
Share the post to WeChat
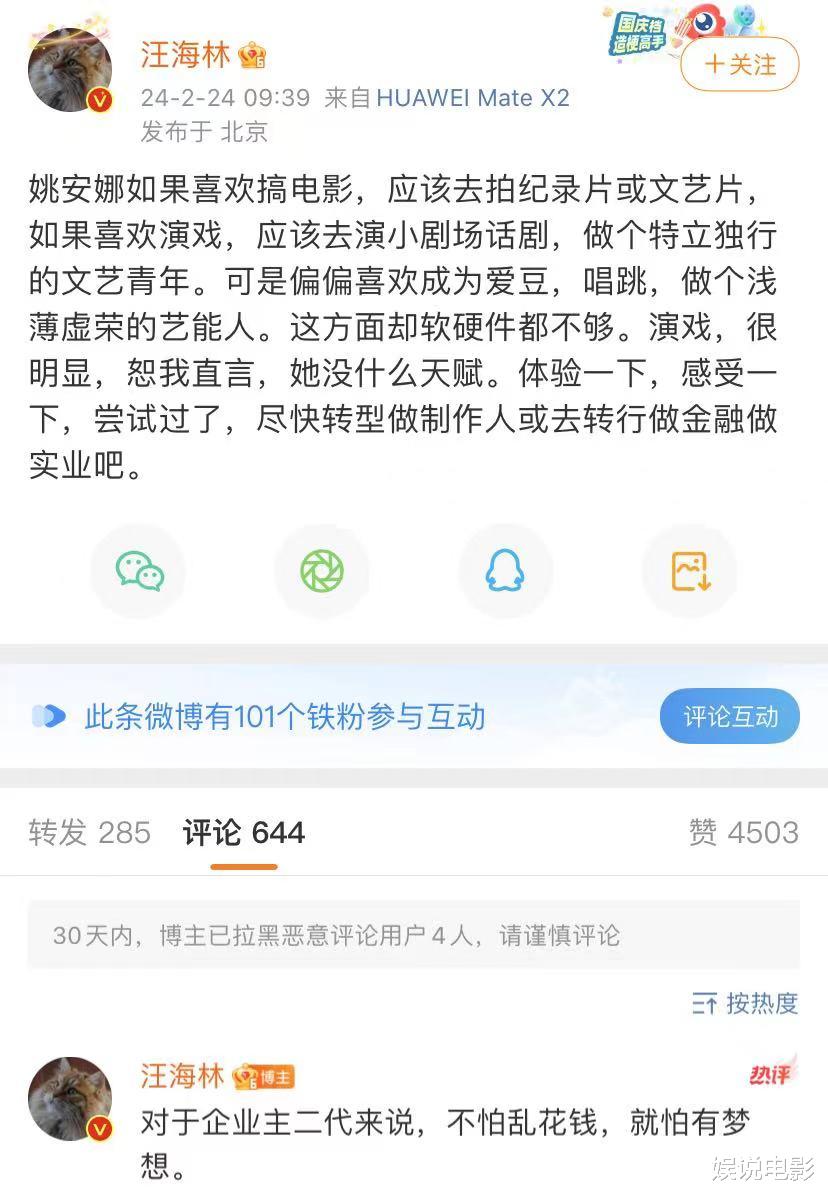pyautogui.click(x=138, y=571)
